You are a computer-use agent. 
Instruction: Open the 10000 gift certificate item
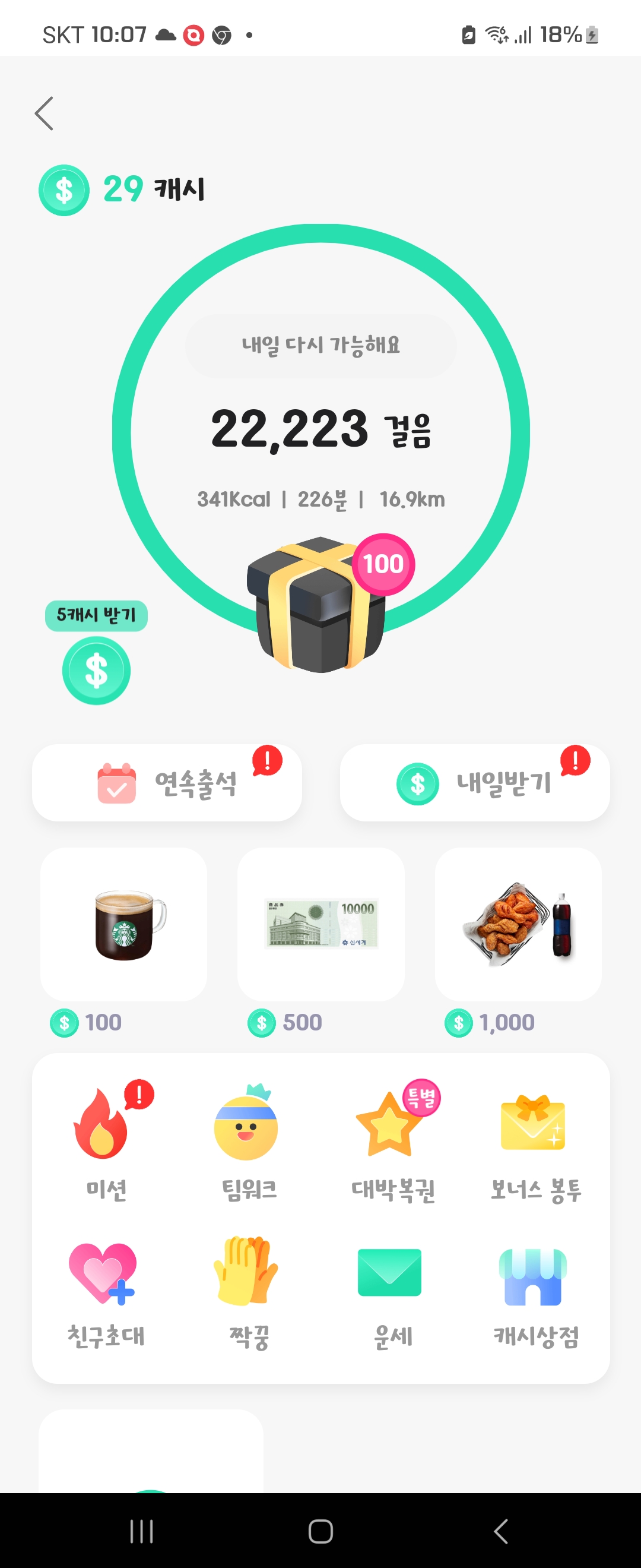(320, 924)
